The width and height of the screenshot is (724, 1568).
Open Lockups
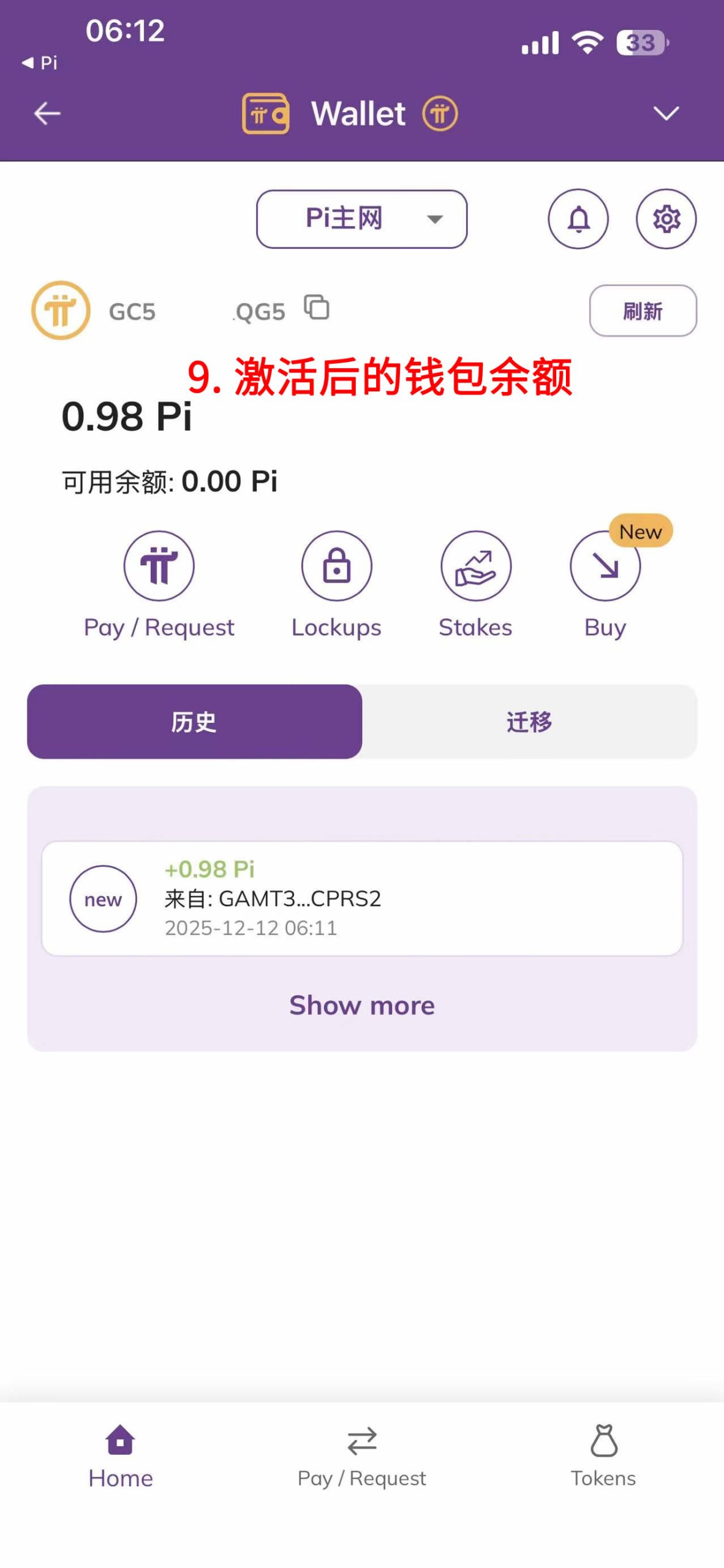pyautogui.click(x=336, y=566)
